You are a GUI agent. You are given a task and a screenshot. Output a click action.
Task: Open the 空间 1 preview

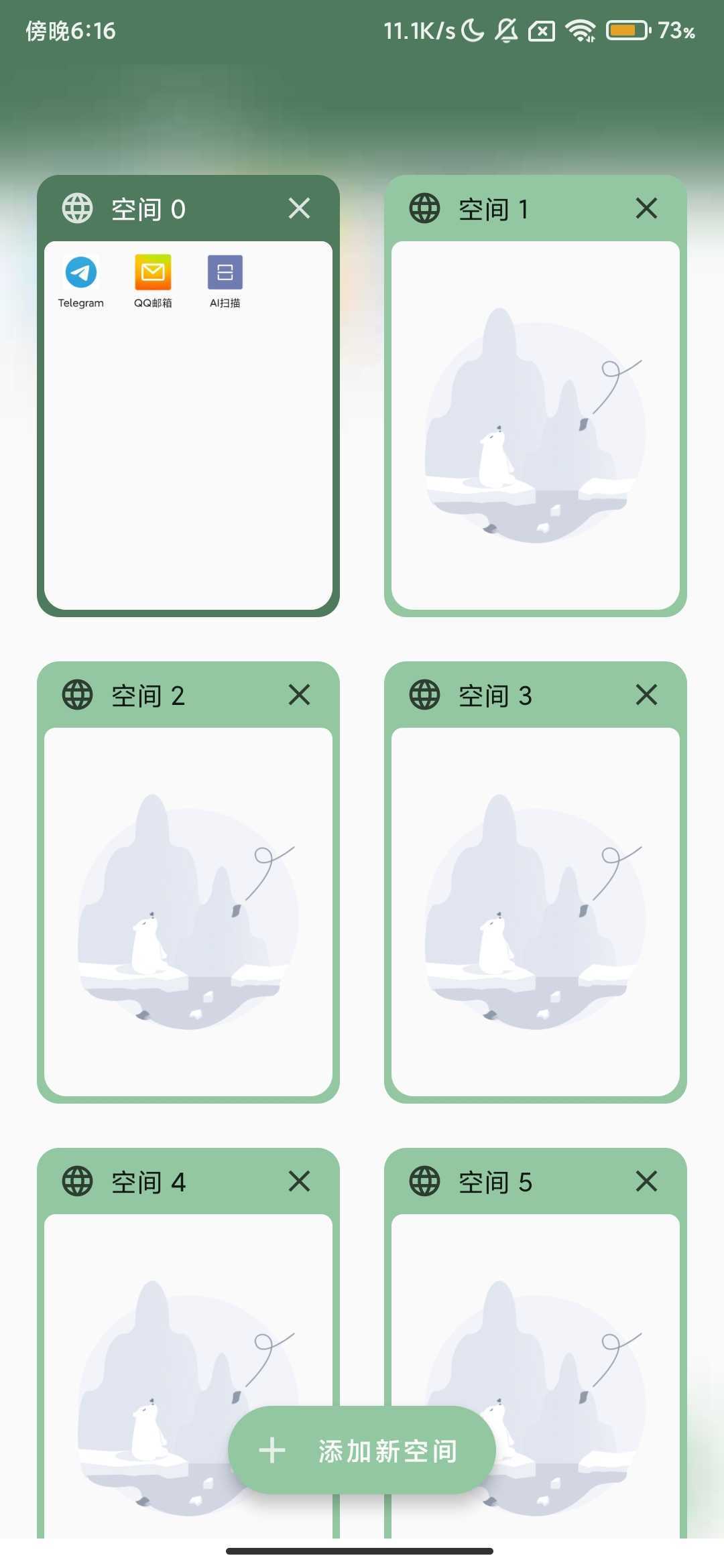(535, 426)
